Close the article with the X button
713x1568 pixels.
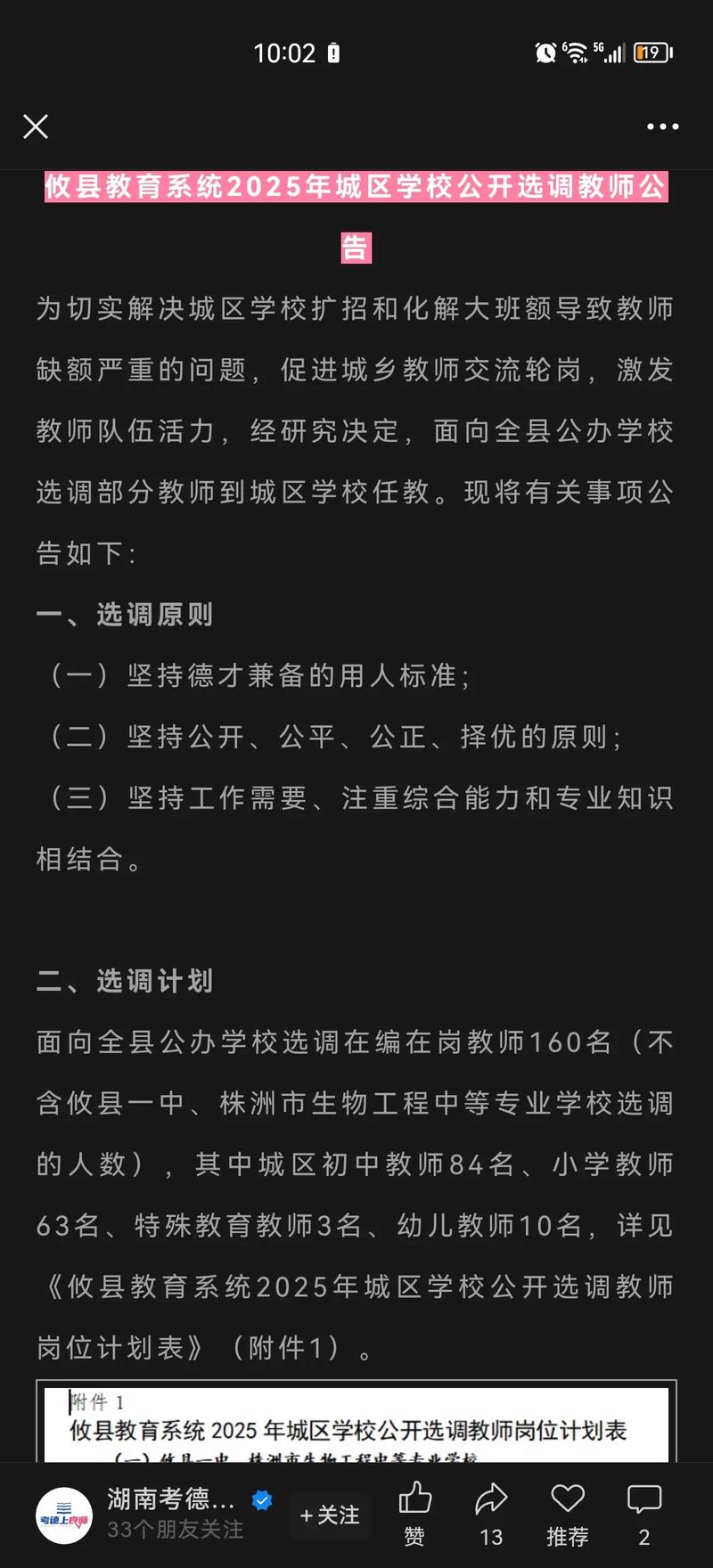36,127
